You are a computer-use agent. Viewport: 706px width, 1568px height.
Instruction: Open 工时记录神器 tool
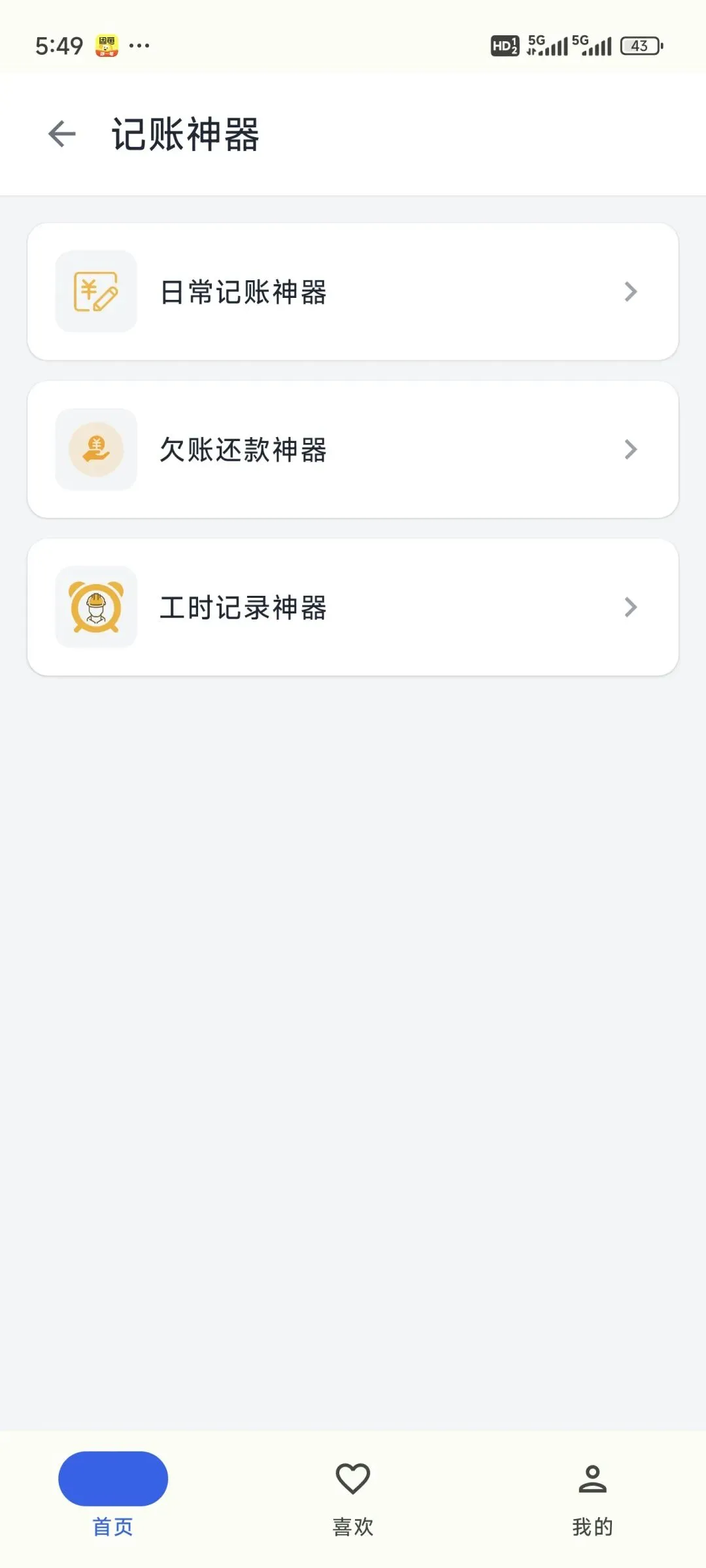(x=353, y=608)
